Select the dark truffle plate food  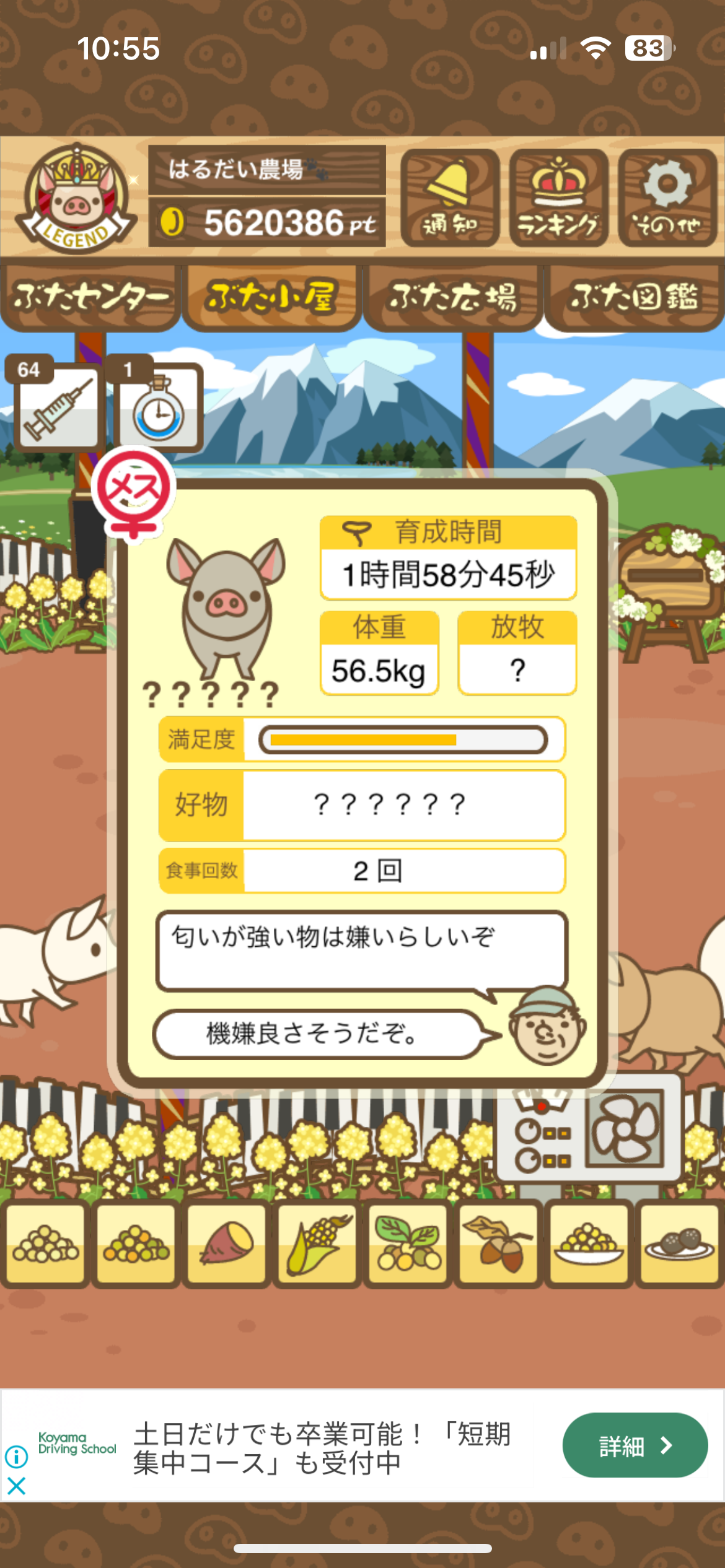tap(679, 1244)
